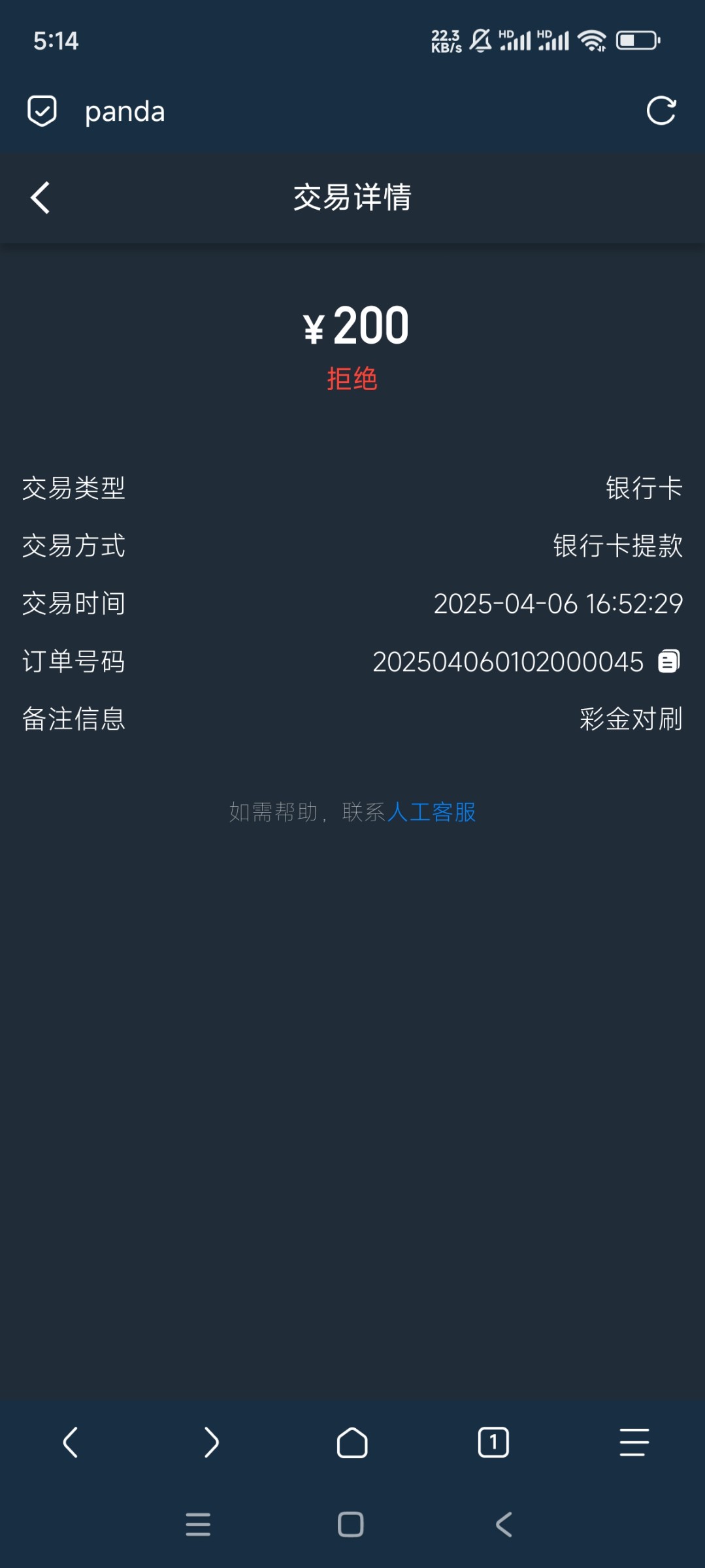The height and width of the screenshot is (1568, 705).
Task: Open the browser tab switcher
Action: 493,1442
